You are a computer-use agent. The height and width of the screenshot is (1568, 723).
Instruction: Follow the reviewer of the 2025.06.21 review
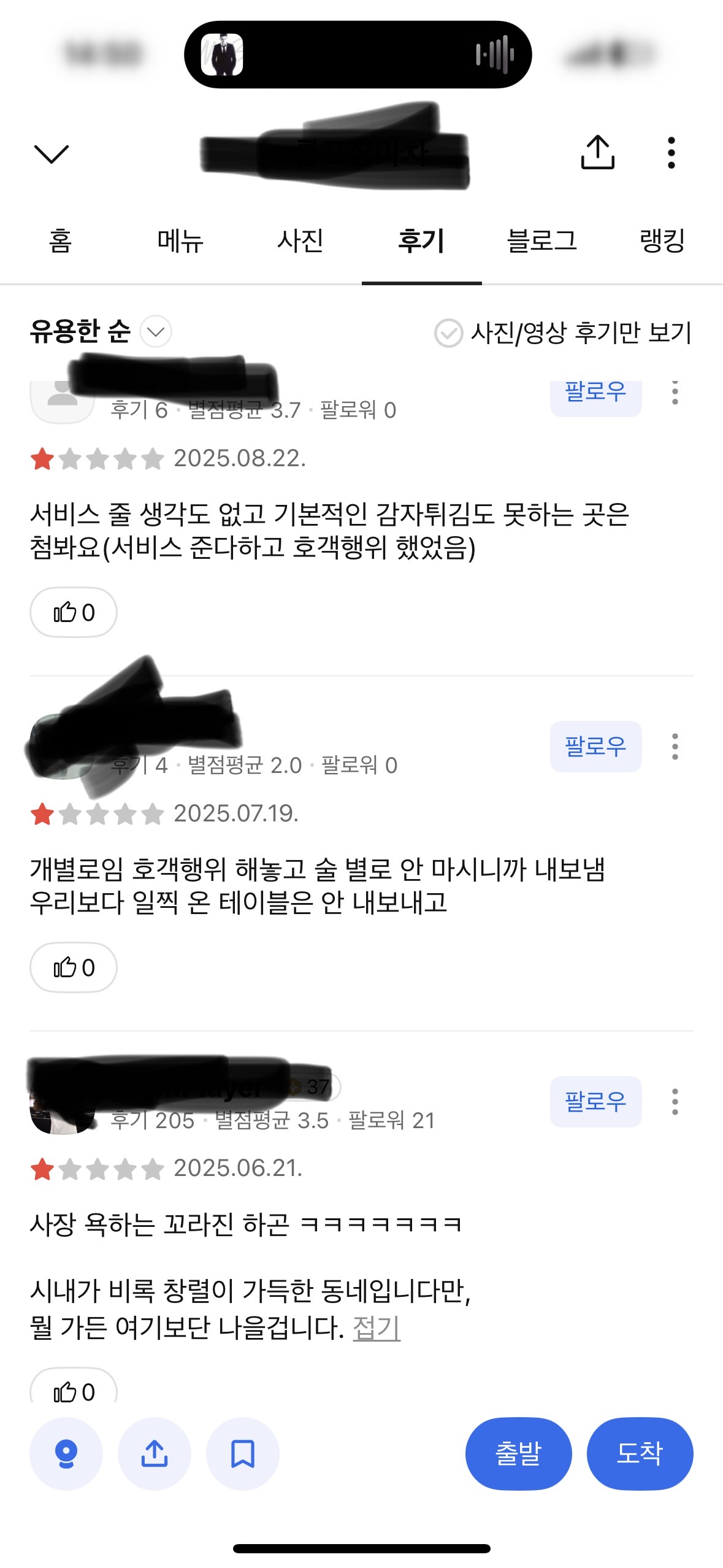tap(595, 1102)
